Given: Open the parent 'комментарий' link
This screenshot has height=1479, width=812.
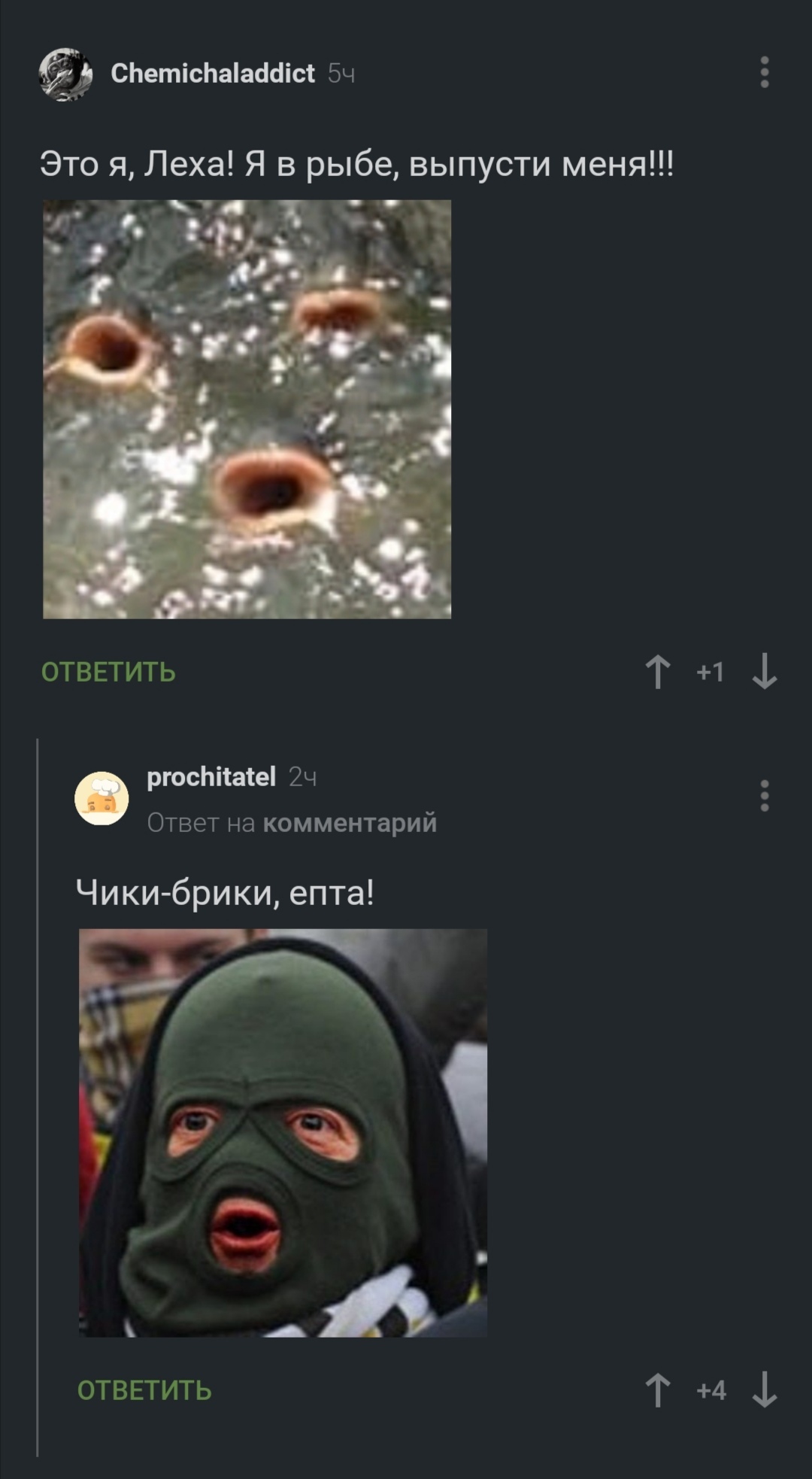Looking at the screenshot, I should (x=350, y=823).
